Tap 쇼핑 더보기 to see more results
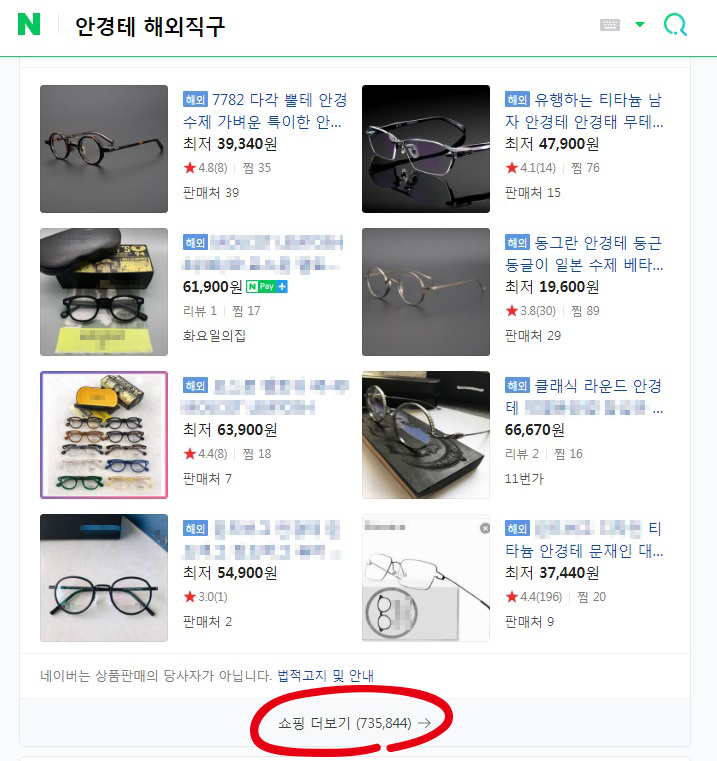The height and width of the screenshot is (761, 717). click(x=341, y=723)
